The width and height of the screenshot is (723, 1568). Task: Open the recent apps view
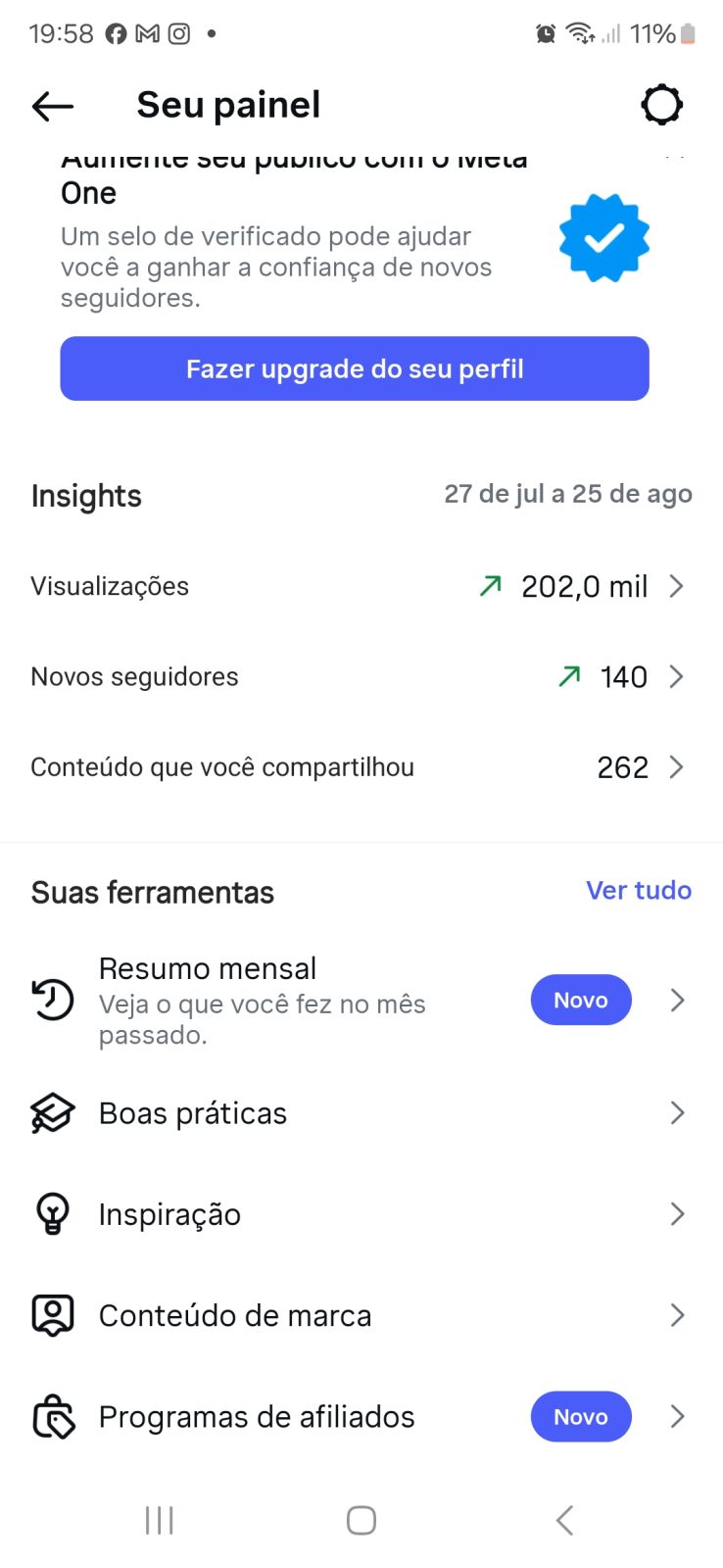click(159, 1520)
